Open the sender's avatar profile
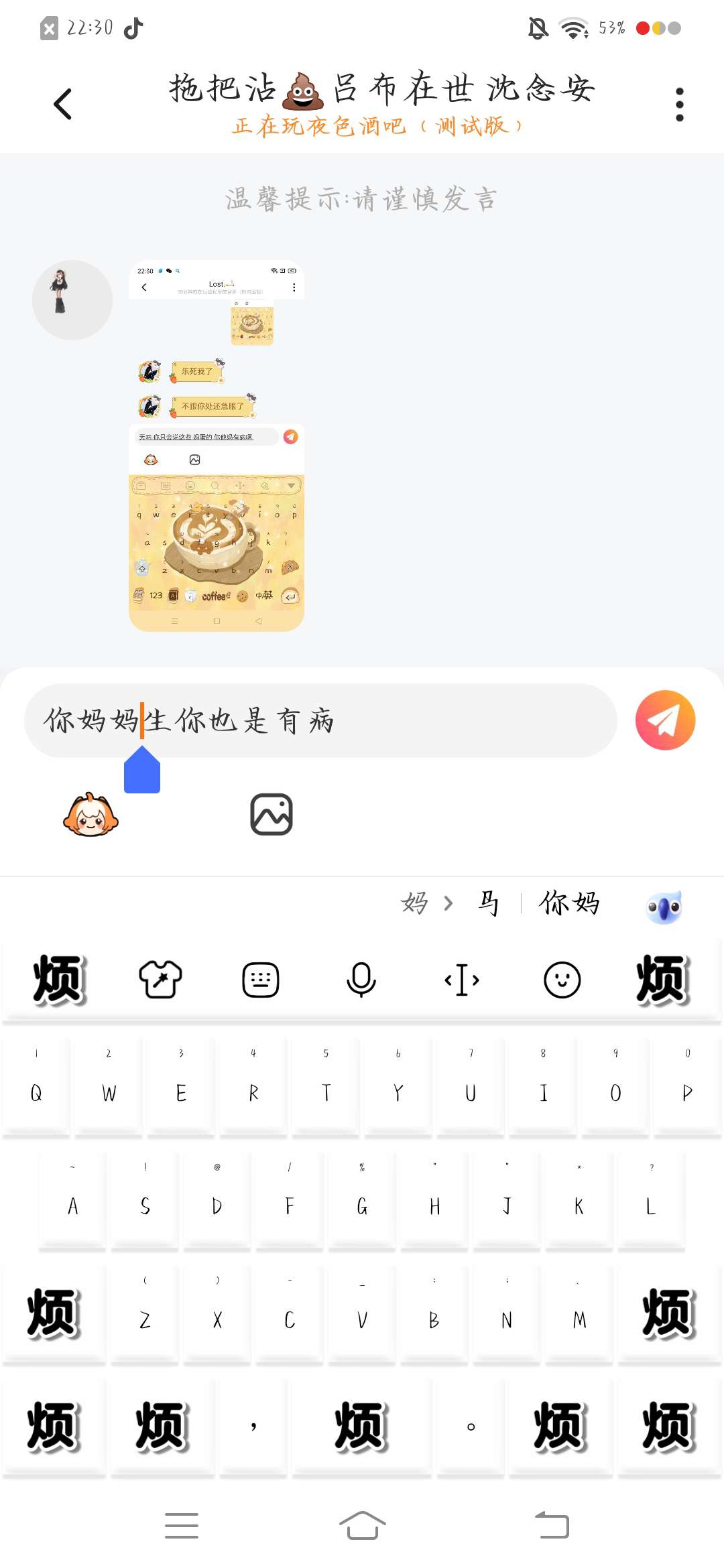The width and height of the screenshot is (724, 1568). point(72,300)
